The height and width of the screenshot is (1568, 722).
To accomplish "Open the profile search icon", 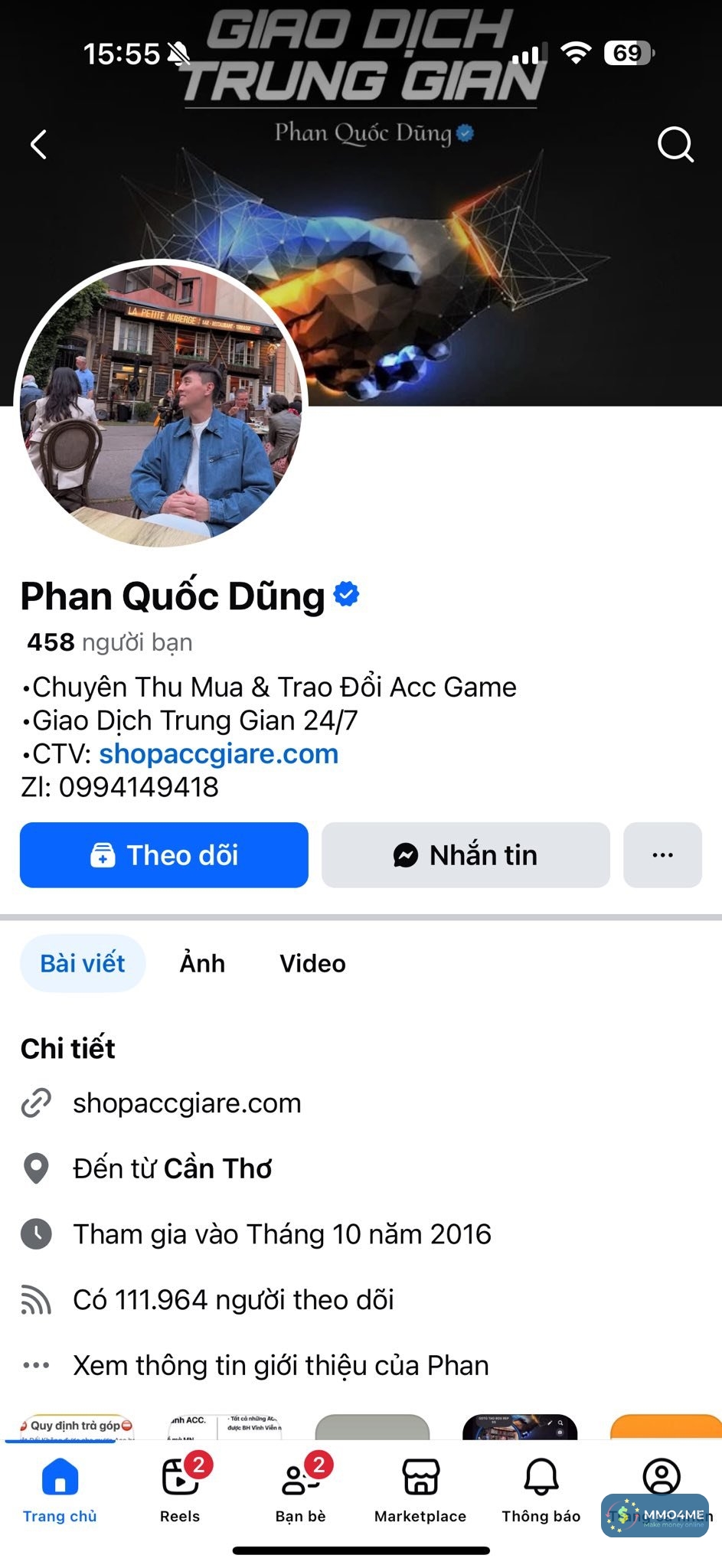I will click(675, 144).
